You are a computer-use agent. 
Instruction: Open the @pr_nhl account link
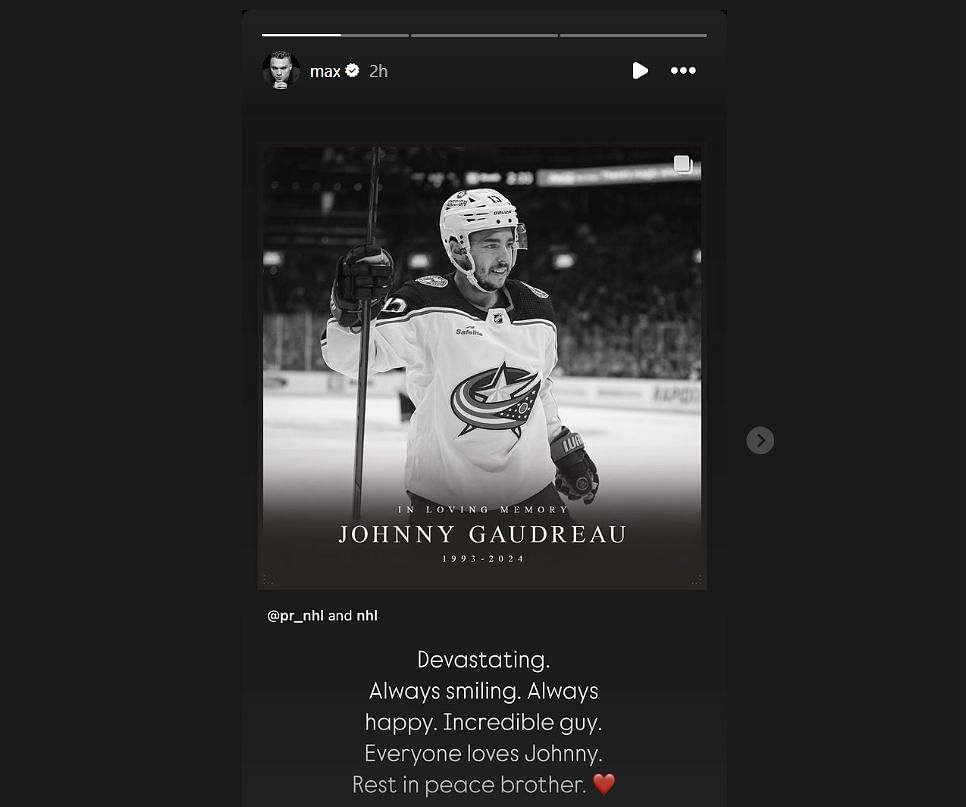click(295, 616)
